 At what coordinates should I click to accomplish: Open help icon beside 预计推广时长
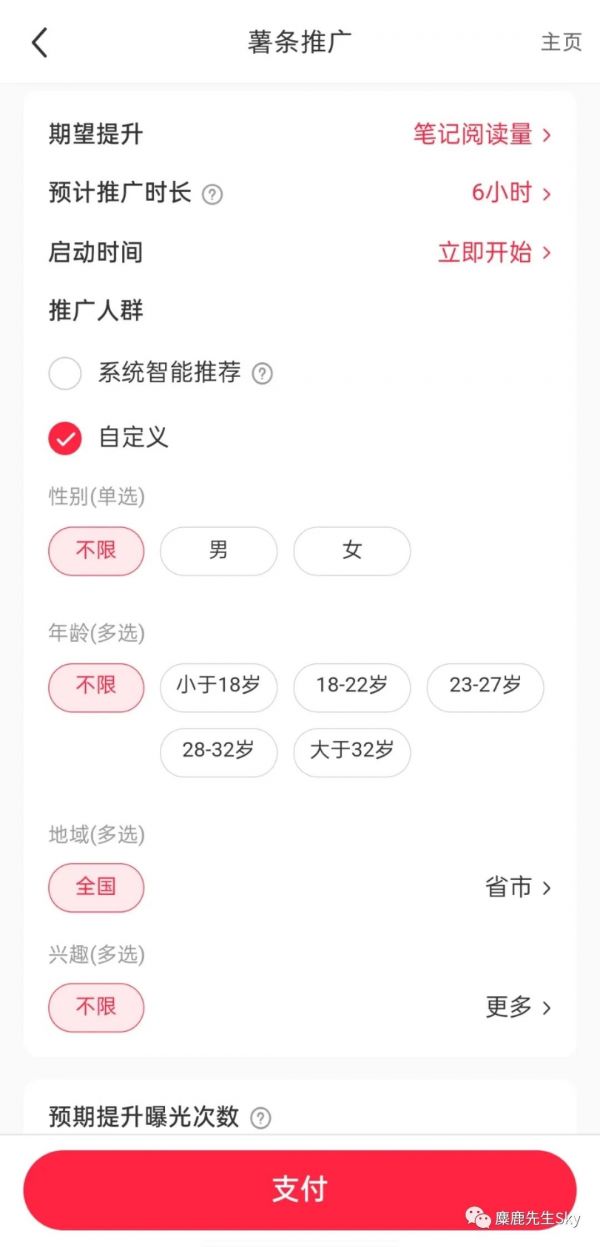pyautogui.click(x=212, y=194)
